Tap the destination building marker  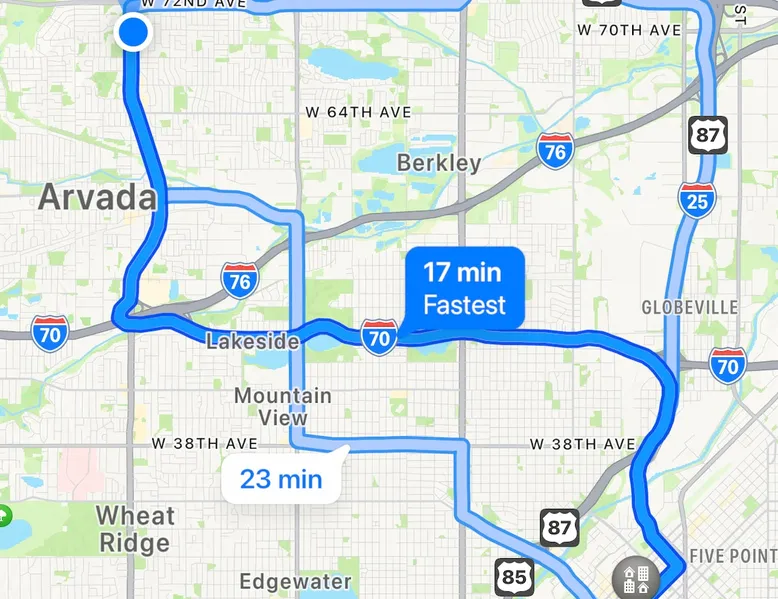(x=636, y=578)
